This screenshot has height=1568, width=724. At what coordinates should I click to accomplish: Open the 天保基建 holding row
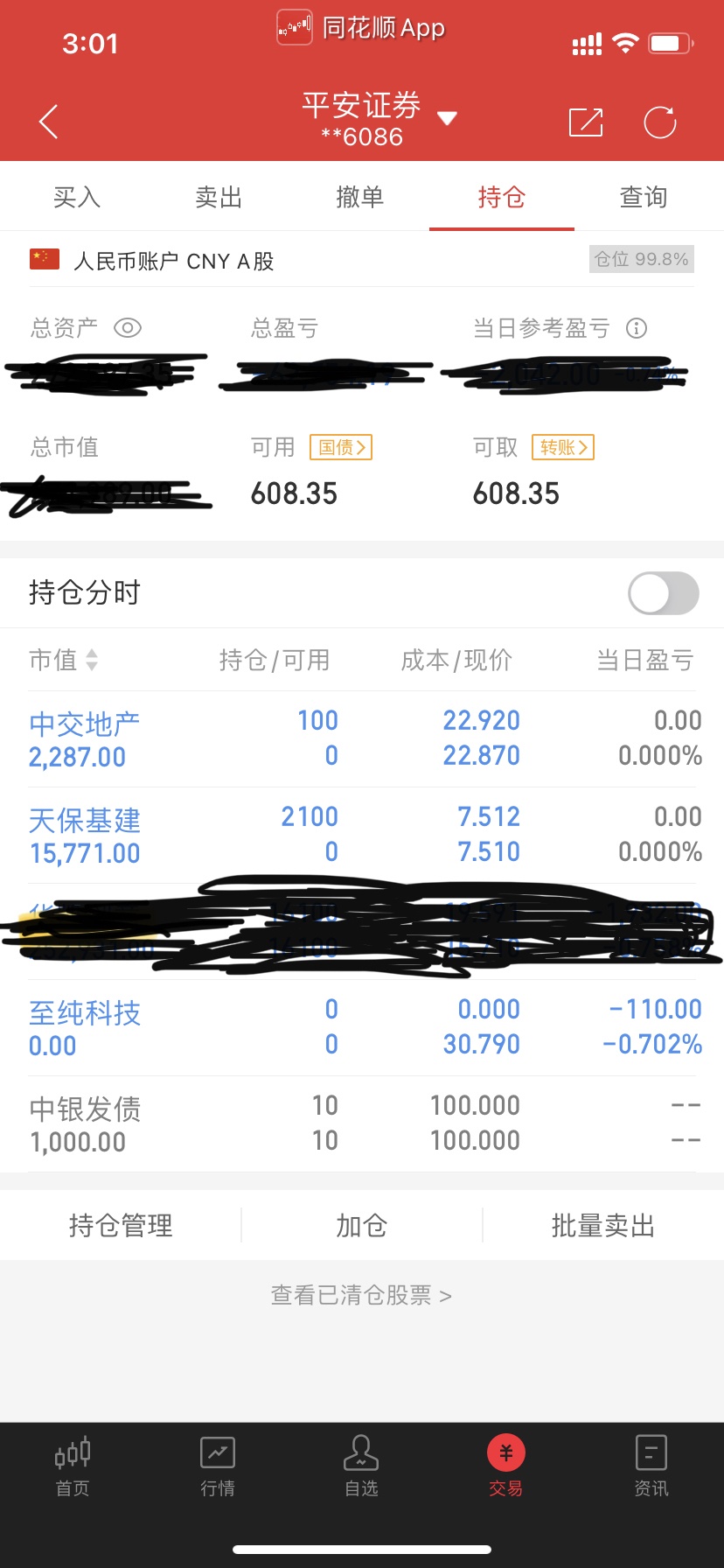tap(362, 835)
